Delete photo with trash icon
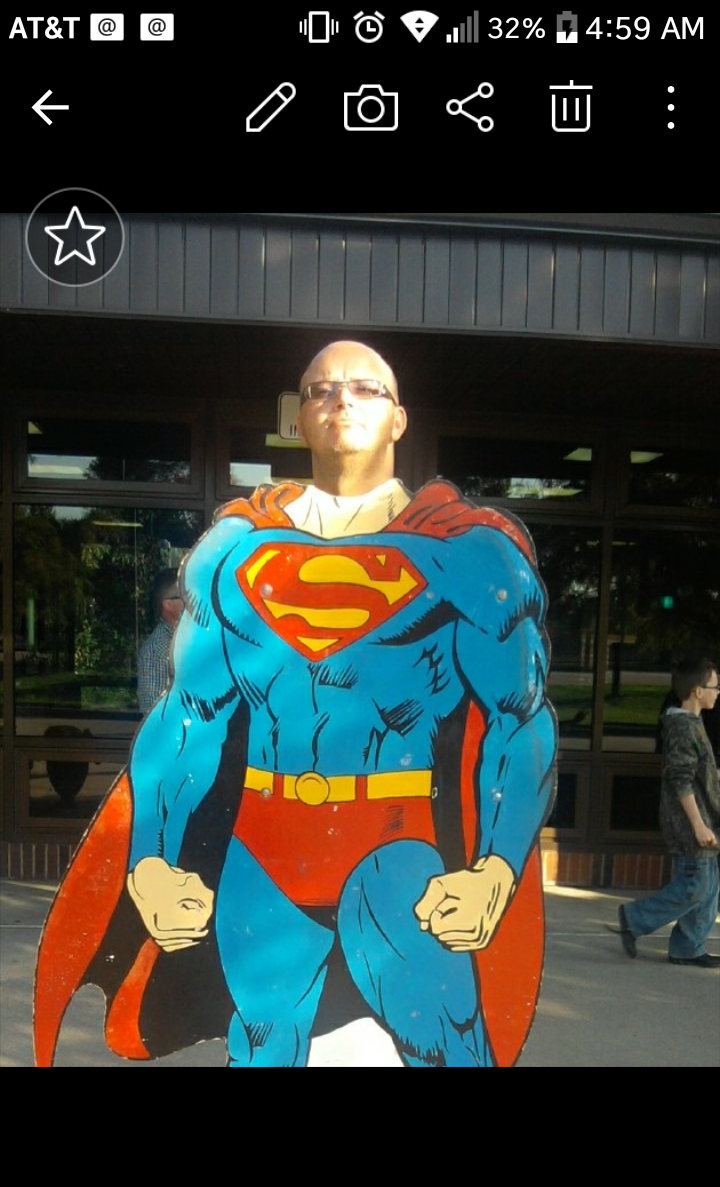 coord(570,107)
